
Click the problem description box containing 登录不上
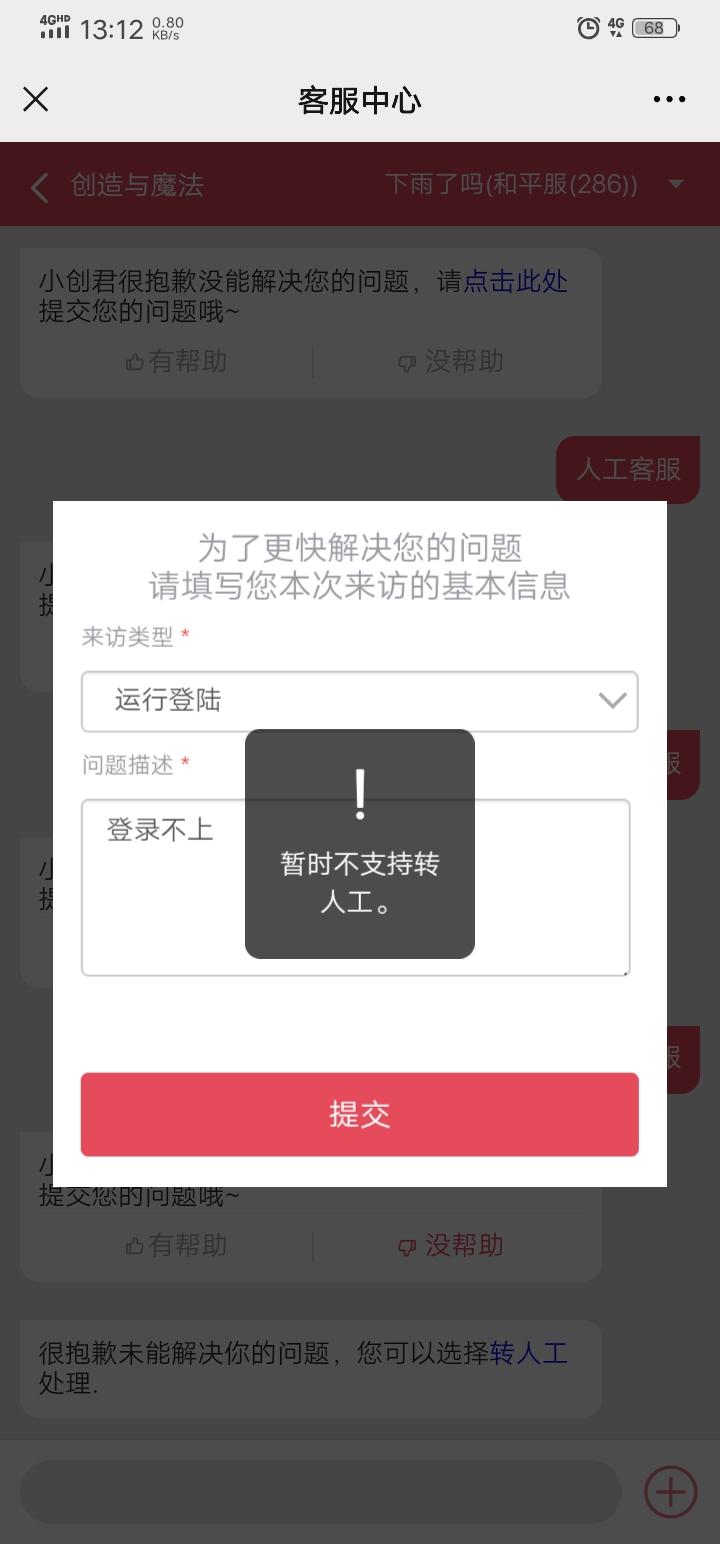(158, 830)
